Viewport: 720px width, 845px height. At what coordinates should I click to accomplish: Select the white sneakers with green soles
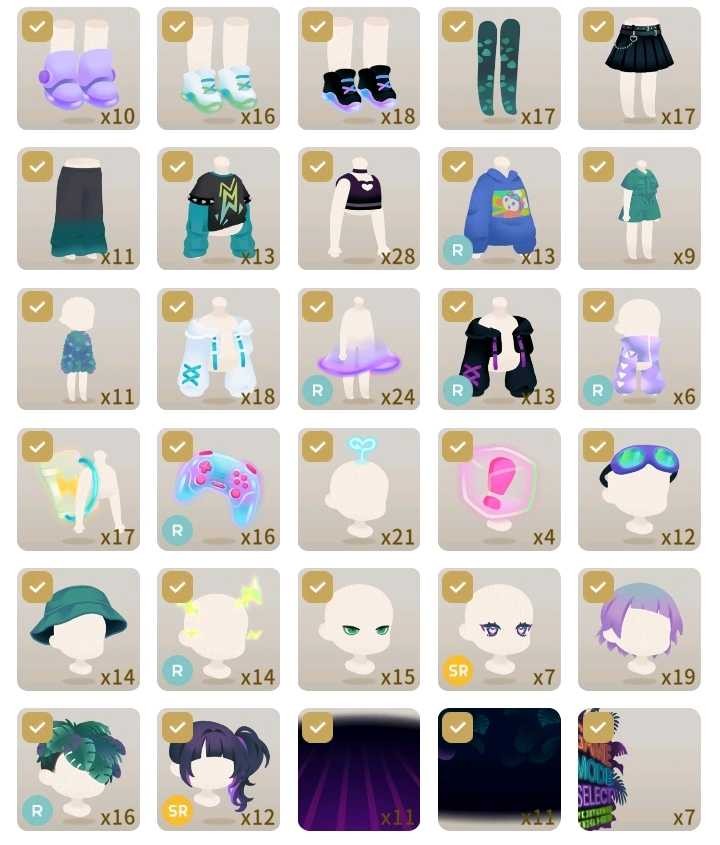[x=218, y=68]
